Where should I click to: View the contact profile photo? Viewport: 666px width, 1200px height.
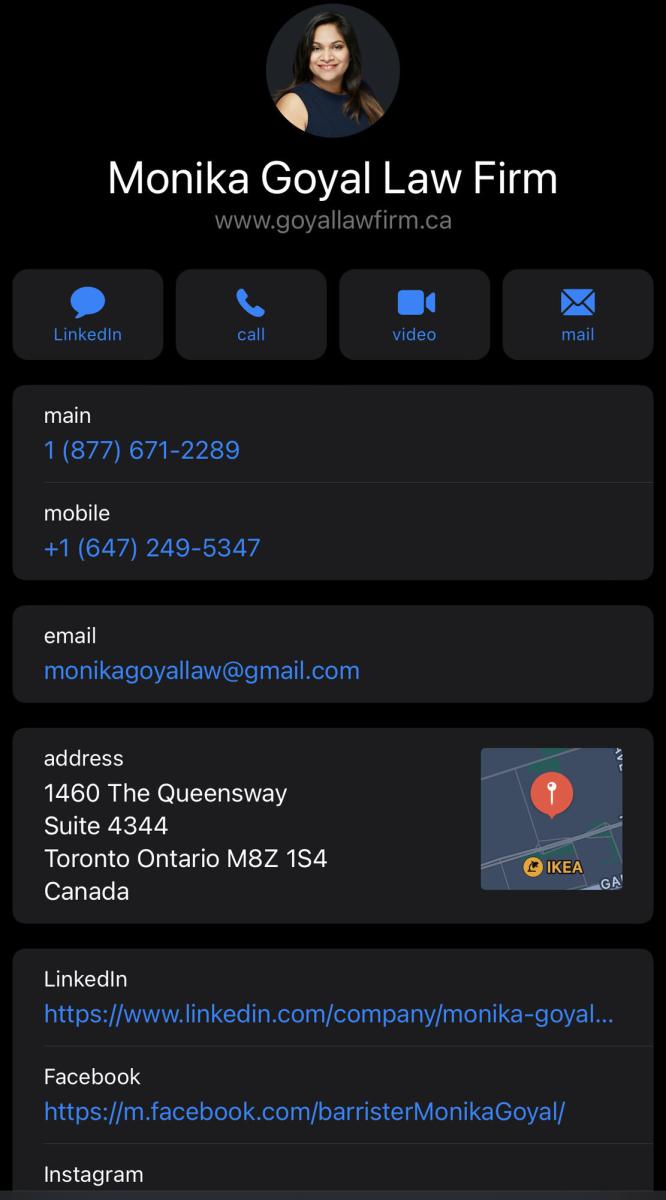point(333,70)
